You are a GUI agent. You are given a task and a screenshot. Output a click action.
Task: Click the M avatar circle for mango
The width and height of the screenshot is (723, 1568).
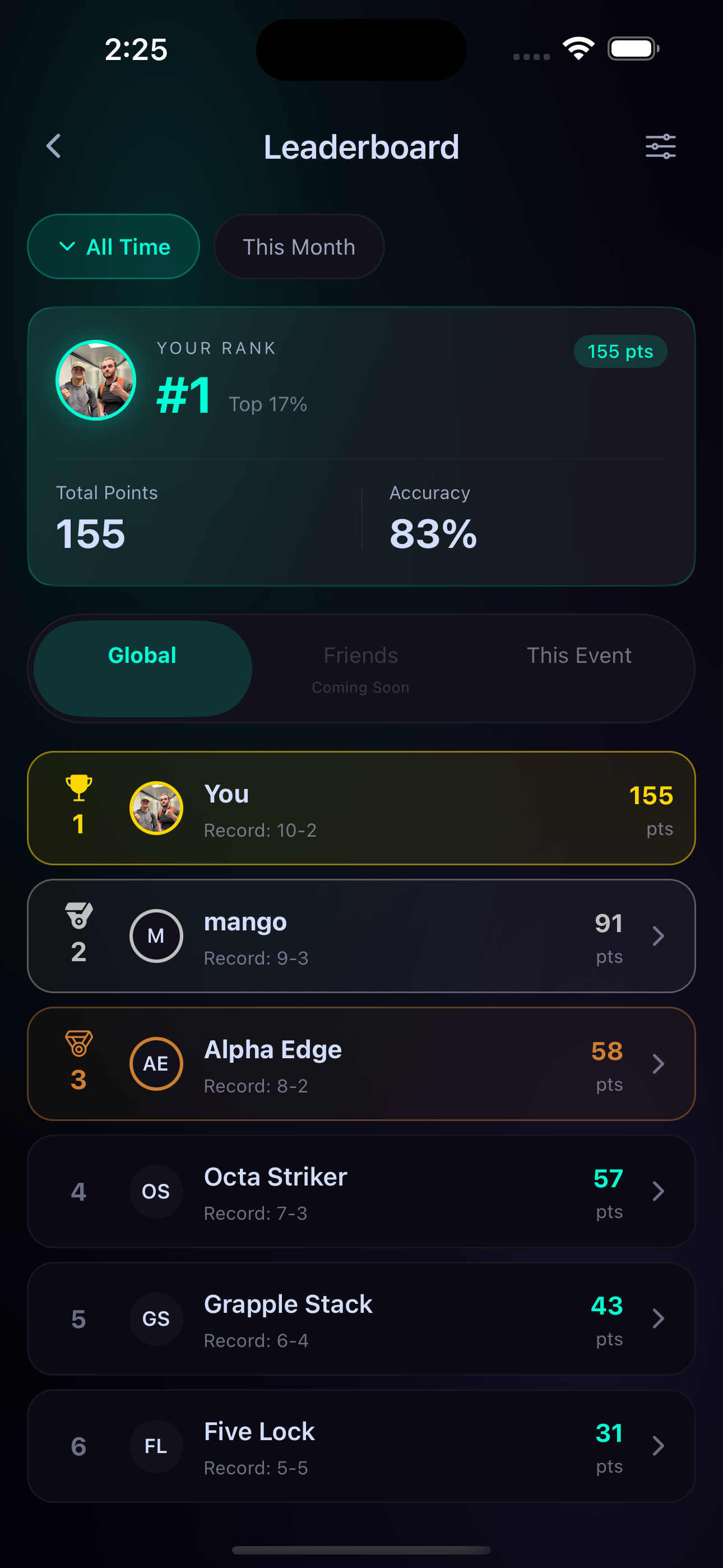[156, 935]
